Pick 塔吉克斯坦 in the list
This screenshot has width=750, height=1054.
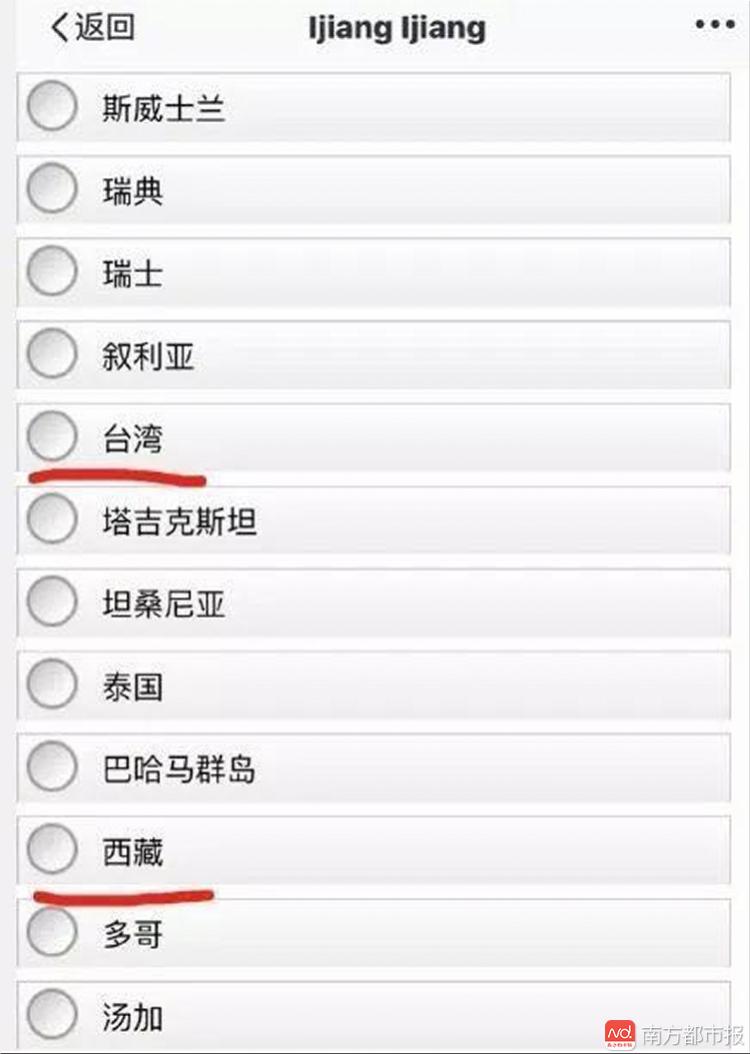[52, 520]
